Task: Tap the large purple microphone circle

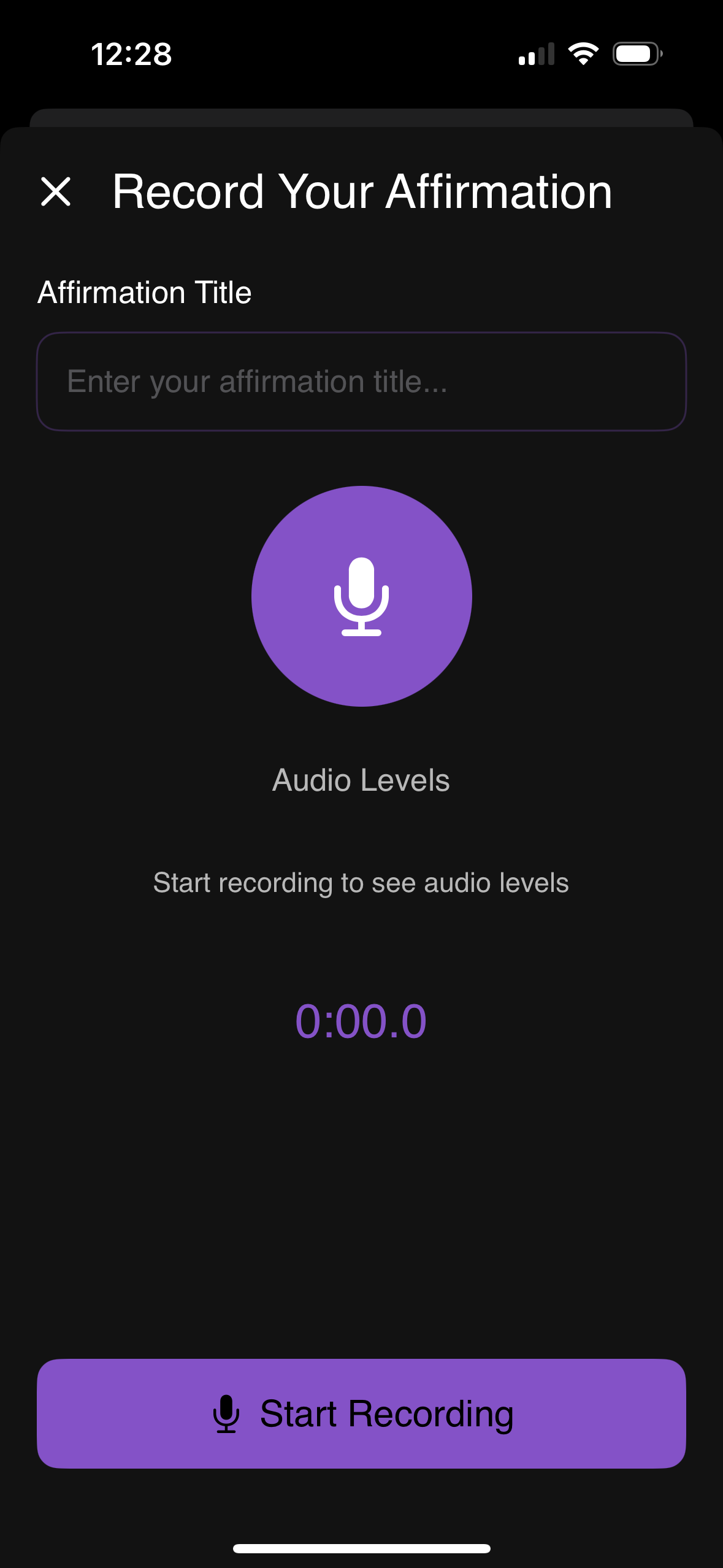Action: click(x=361, y=596)
